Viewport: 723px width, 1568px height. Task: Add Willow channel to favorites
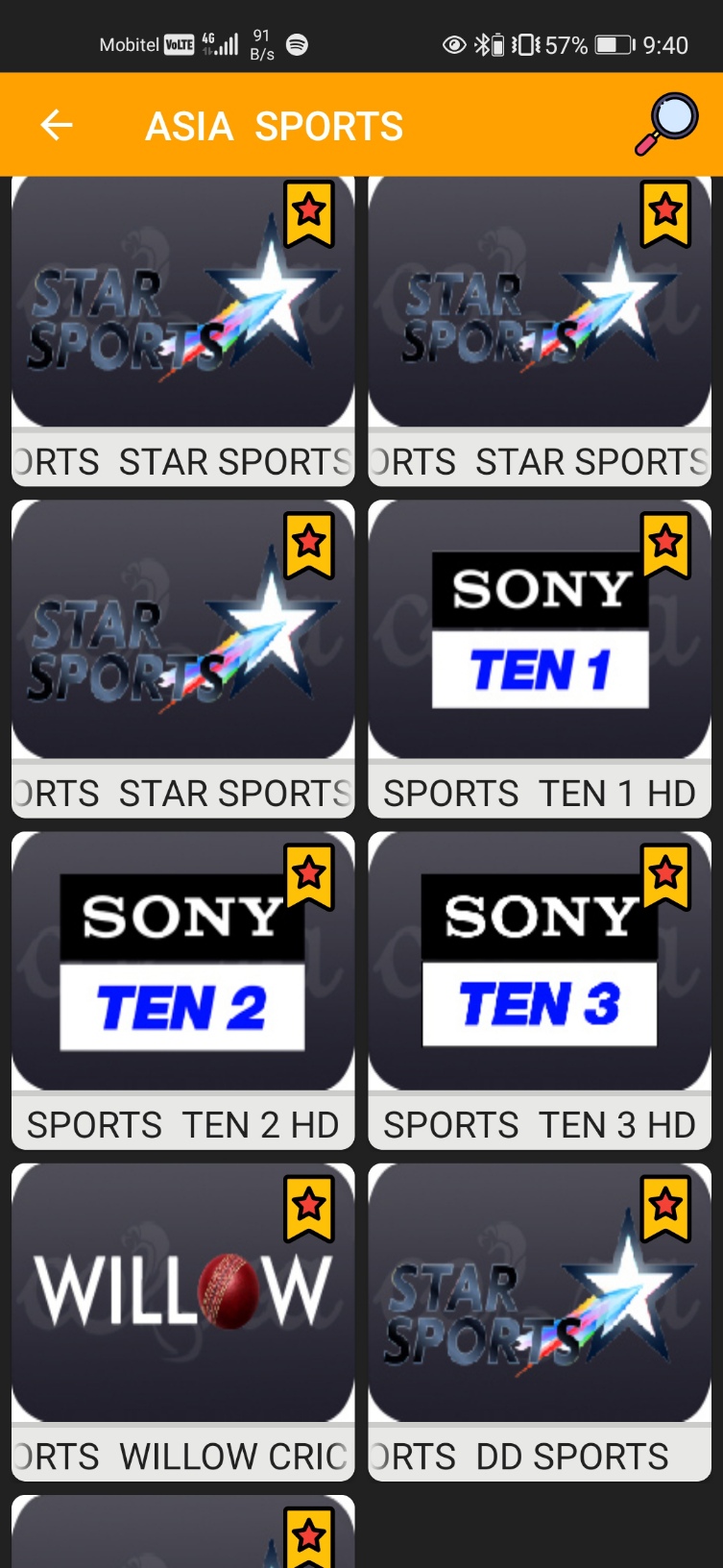pyautogui.click(x=309, y=1208)
